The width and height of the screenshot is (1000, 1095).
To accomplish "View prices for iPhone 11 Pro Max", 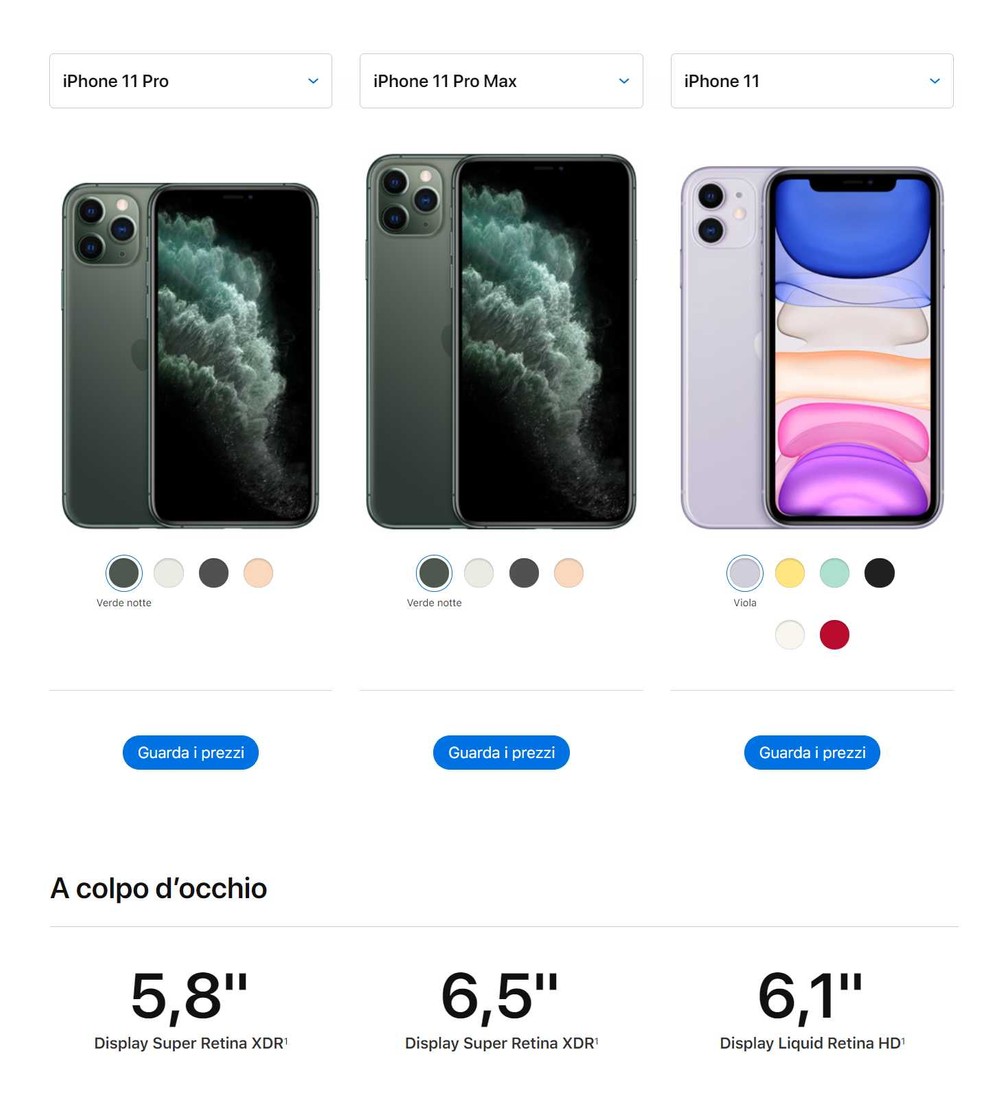I will pyautogui.click(x=501, y=753).
